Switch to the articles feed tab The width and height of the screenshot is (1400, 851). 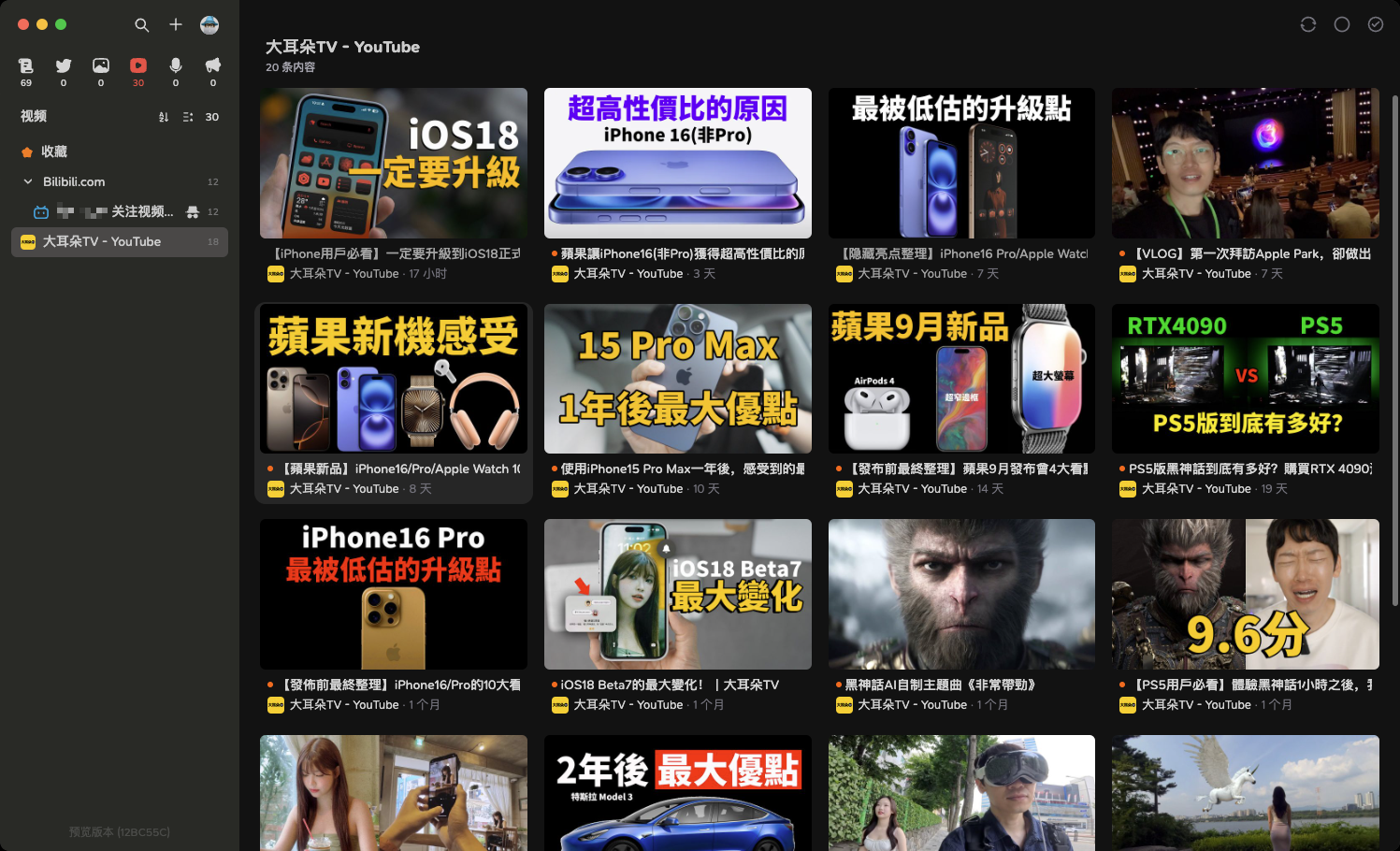coord(26,65)
